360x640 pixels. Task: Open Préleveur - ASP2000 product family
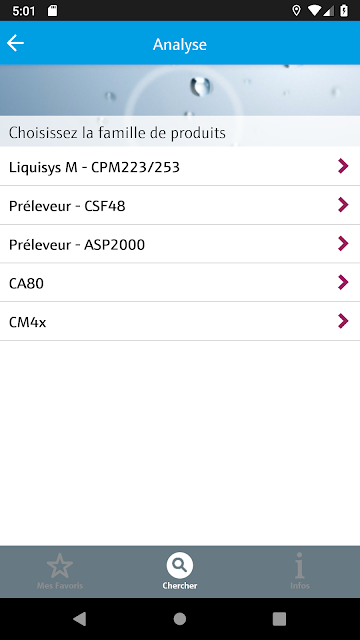(x=180, y=244)
